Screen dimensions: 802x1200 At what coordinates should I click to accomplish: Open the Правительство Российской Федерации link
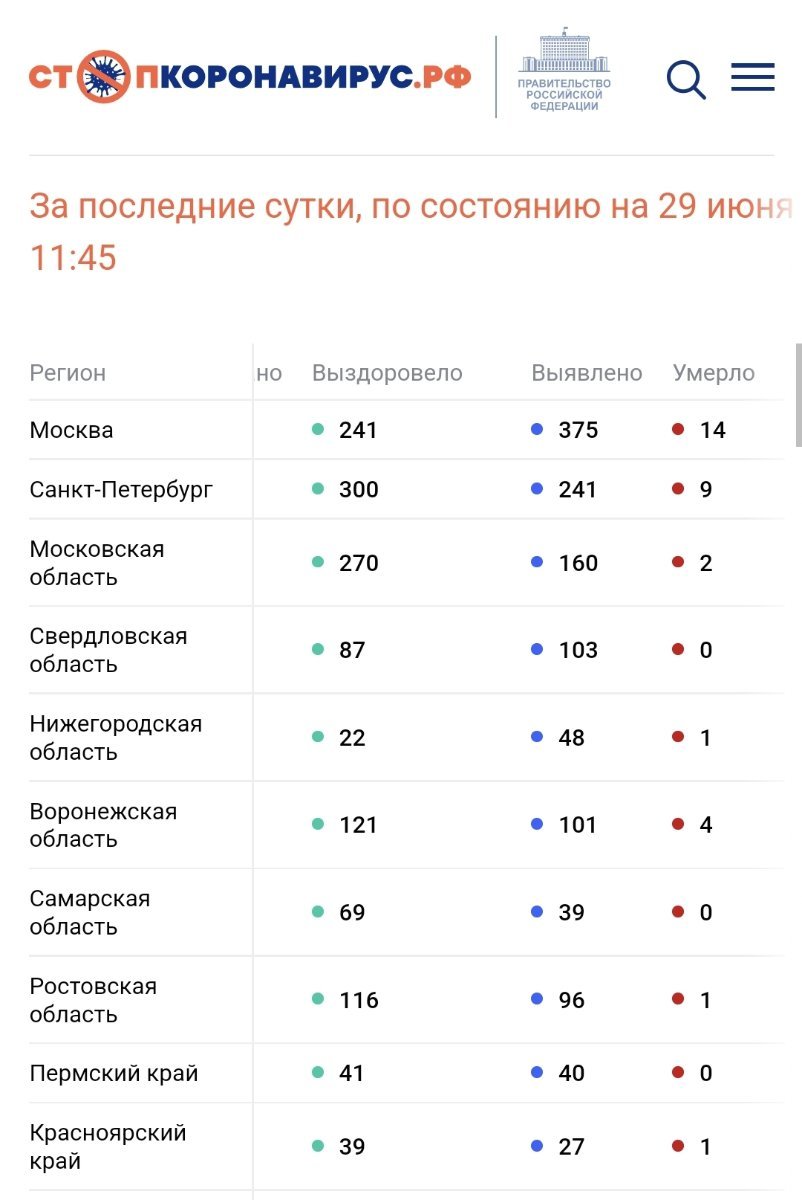[x=565, y=73]
